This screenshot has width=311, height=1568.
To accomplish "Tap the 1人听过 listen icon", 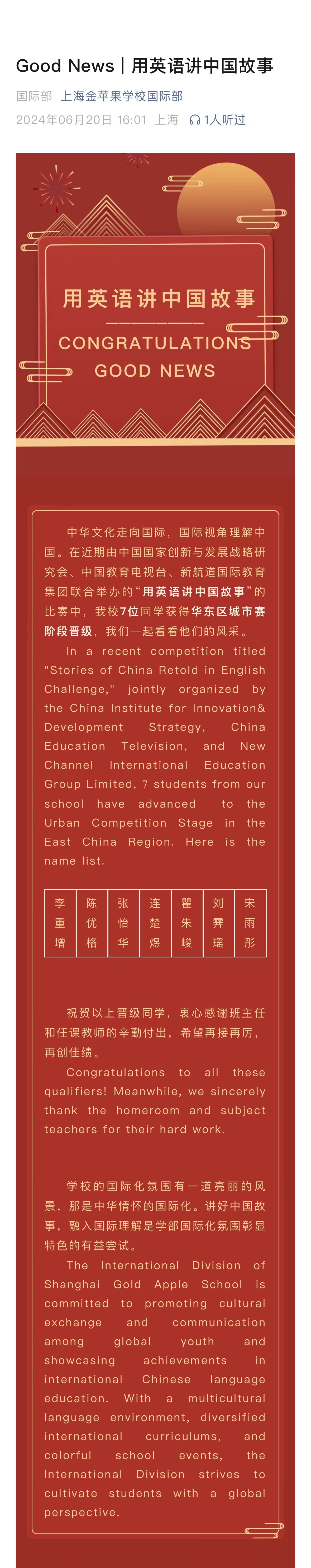I will point(195,120).
